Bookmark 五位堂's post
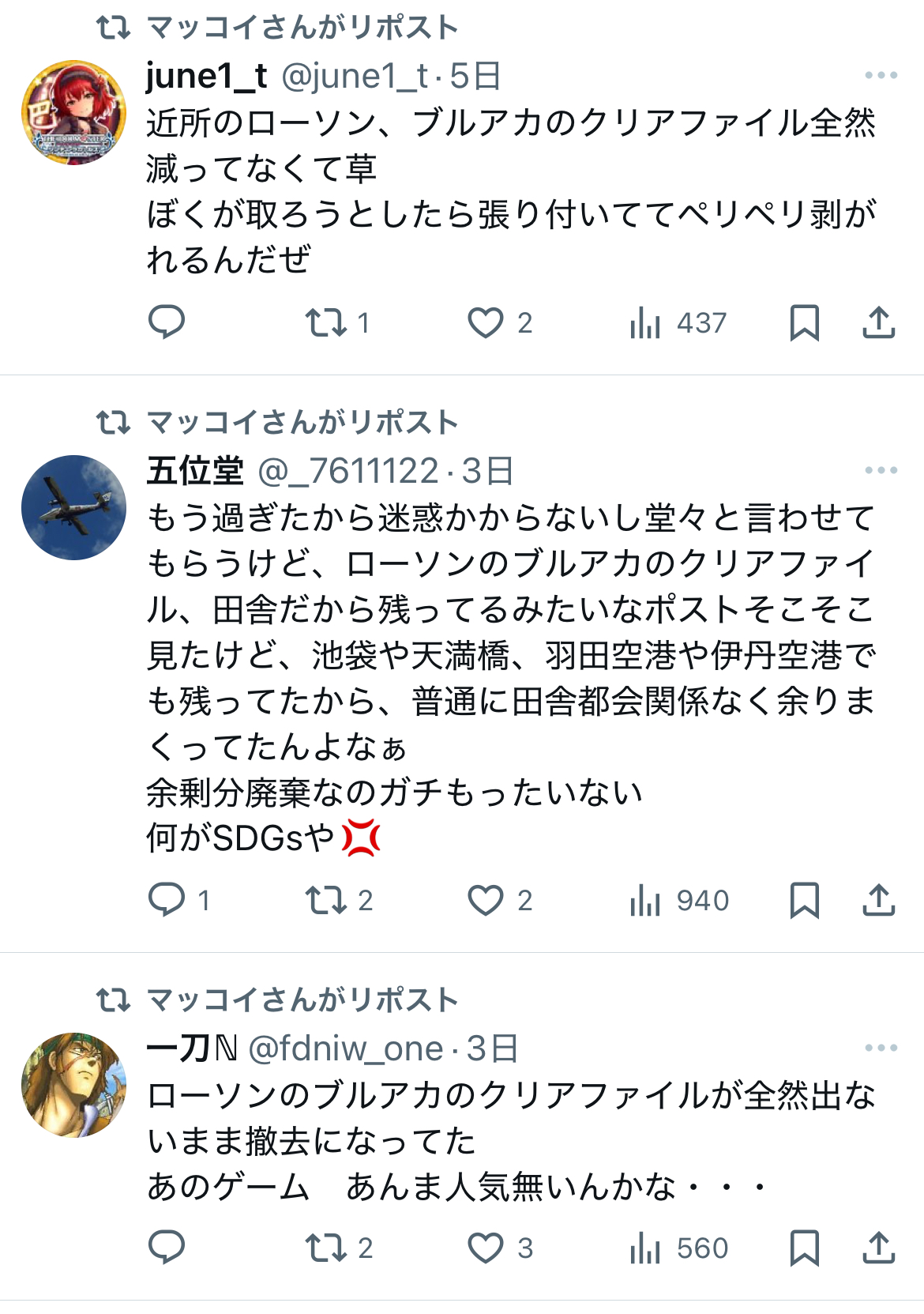The image size is (924, 1314). click(x=804, y=900)
